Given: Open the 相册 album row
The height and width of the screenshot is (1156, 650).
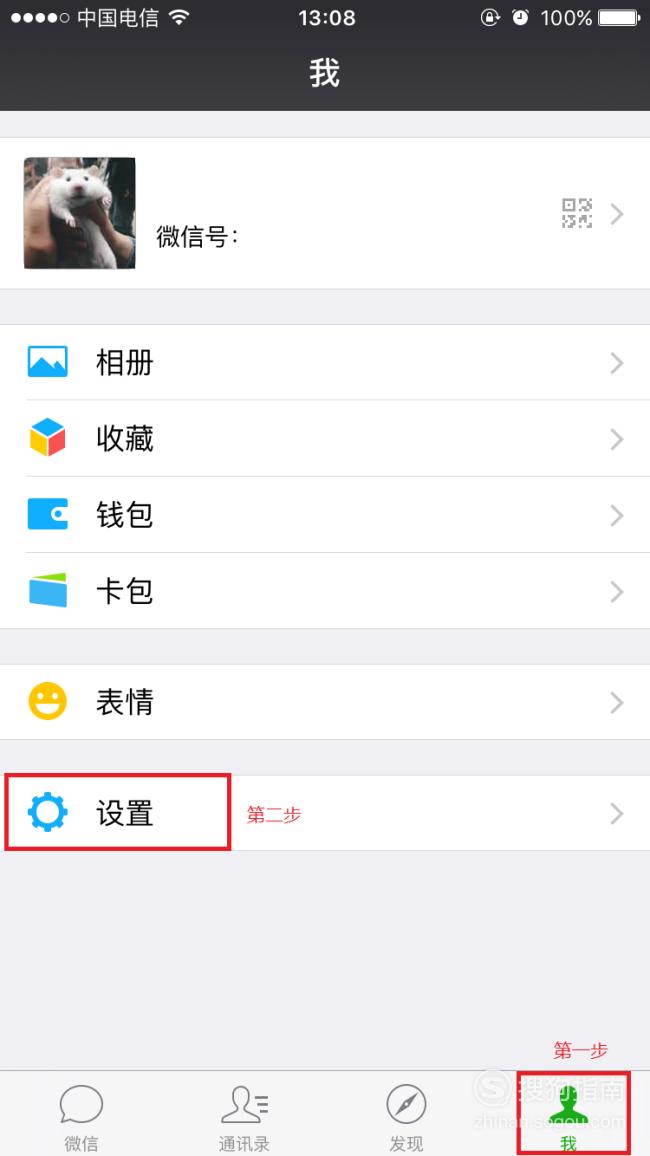Looking at the screenshot, I should 325,363.
